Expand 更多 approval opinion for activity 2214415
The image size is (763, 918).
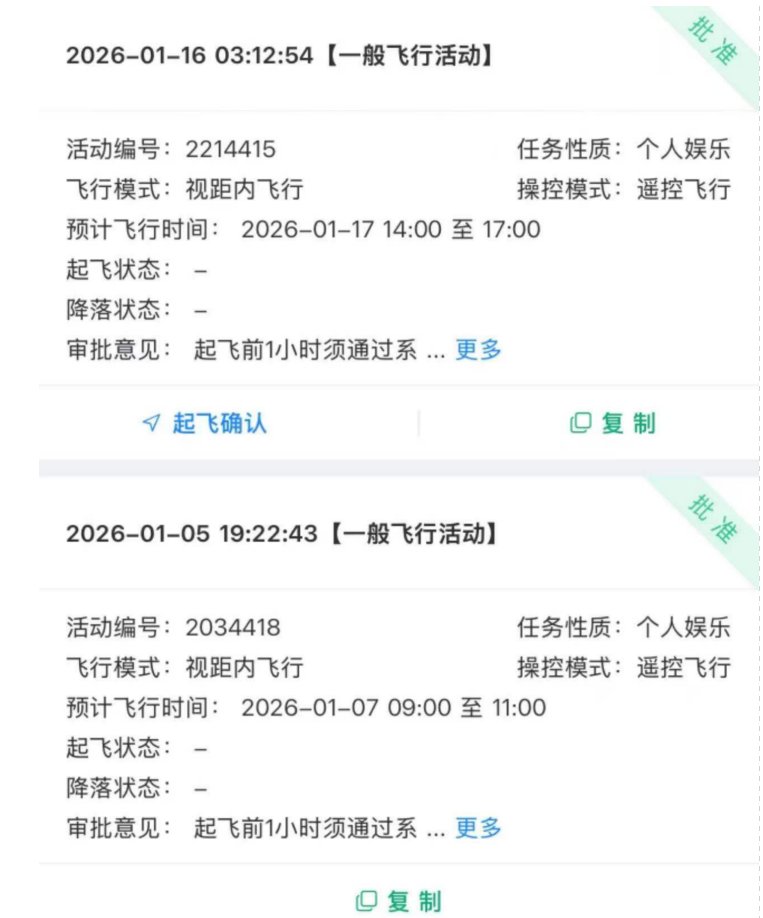[x=478, y=350]
